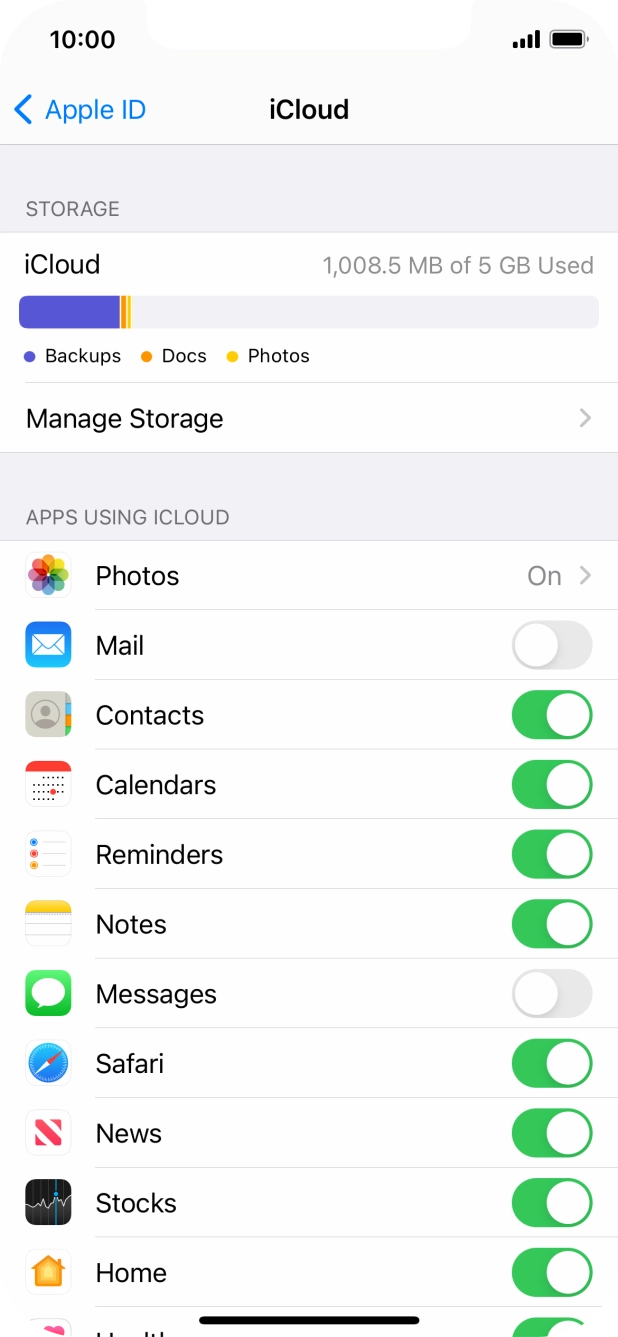Switch off Reminders toggle
Image resolution: width=618 pixels, height=1337 pixels.
tap(551, 855)
